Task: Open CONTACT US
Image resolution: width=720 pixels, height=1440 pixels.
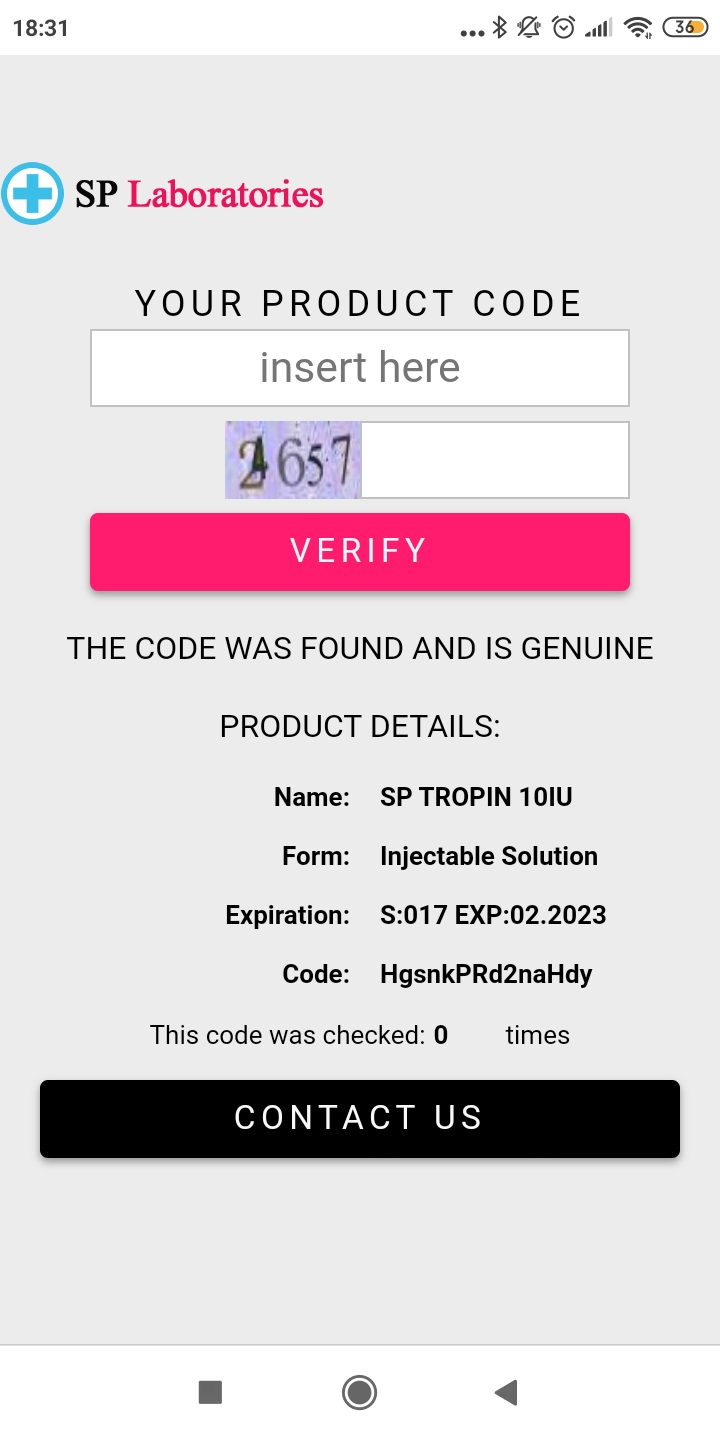Action: pos(360,1118)
